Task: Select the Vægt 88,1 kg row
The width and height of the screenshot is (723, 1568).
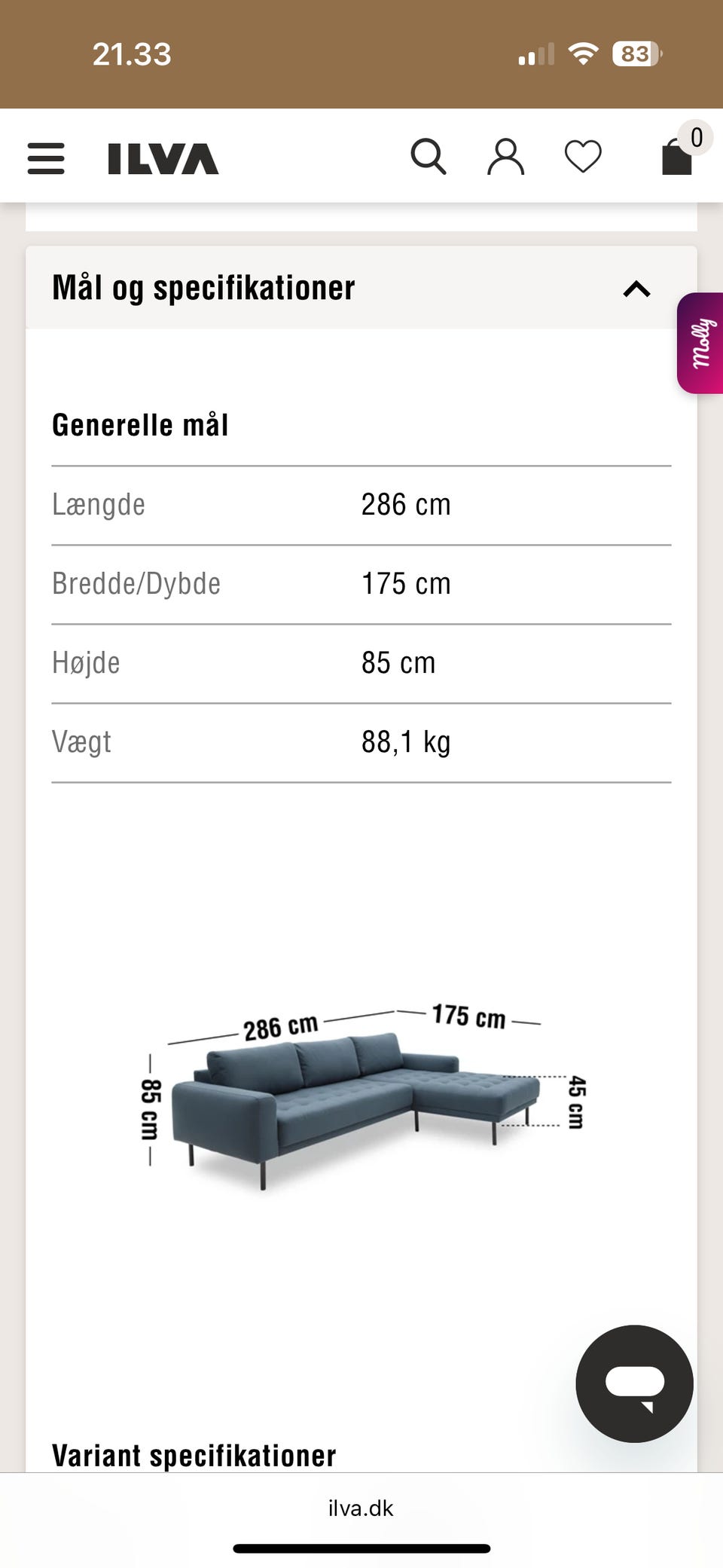Action: 361,741
